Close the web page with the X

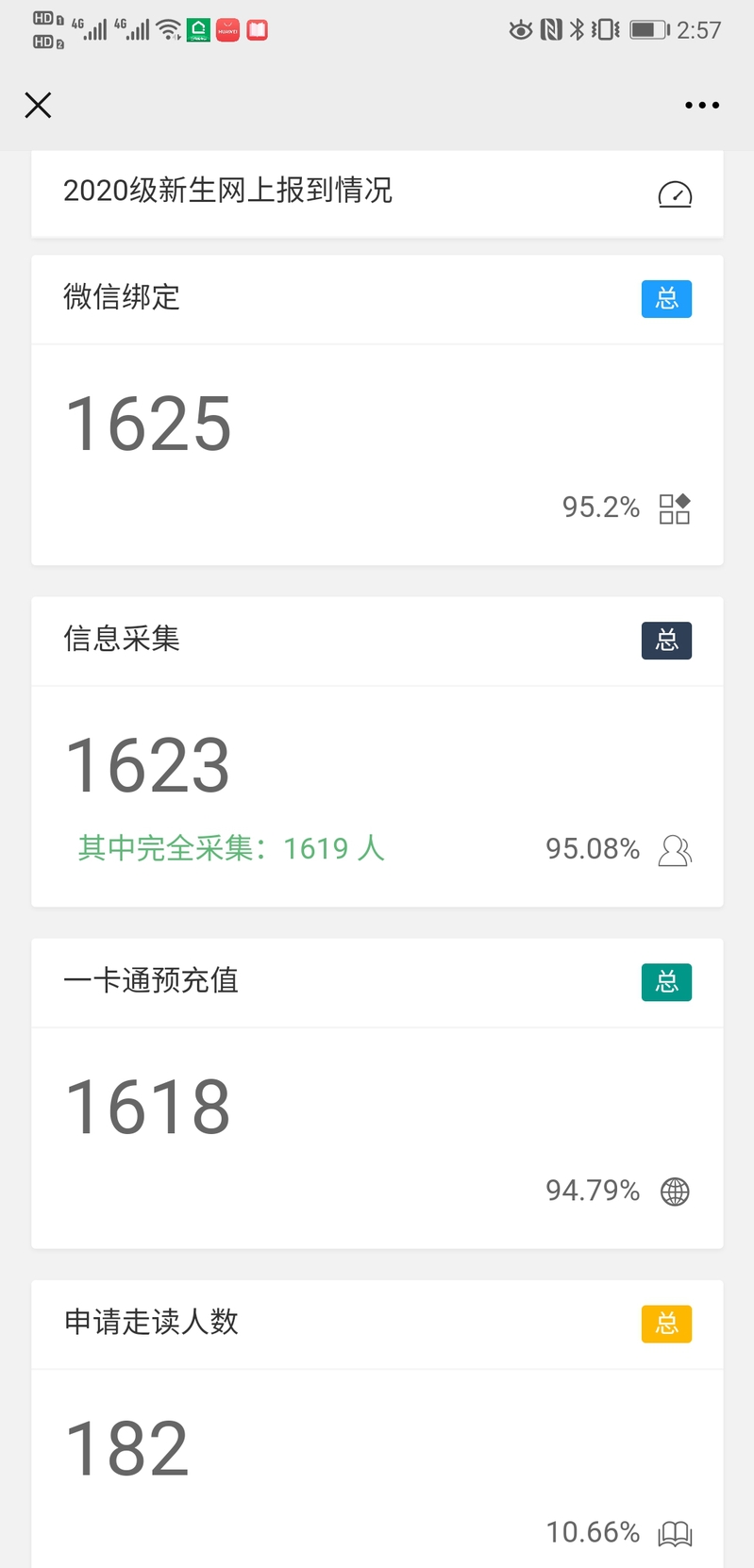pyautogui.click(x=38, y=105)
